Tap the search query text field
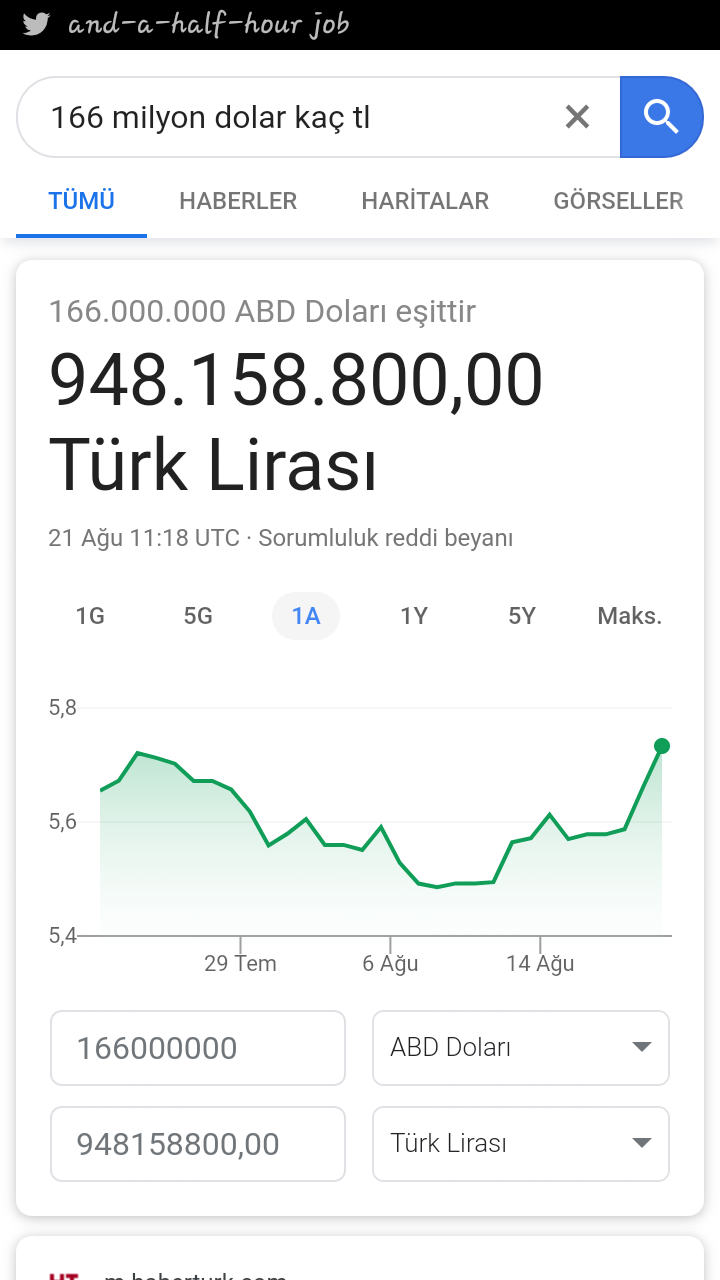The height and width of the screenshot is (1280, 720). tap(290, 118)
